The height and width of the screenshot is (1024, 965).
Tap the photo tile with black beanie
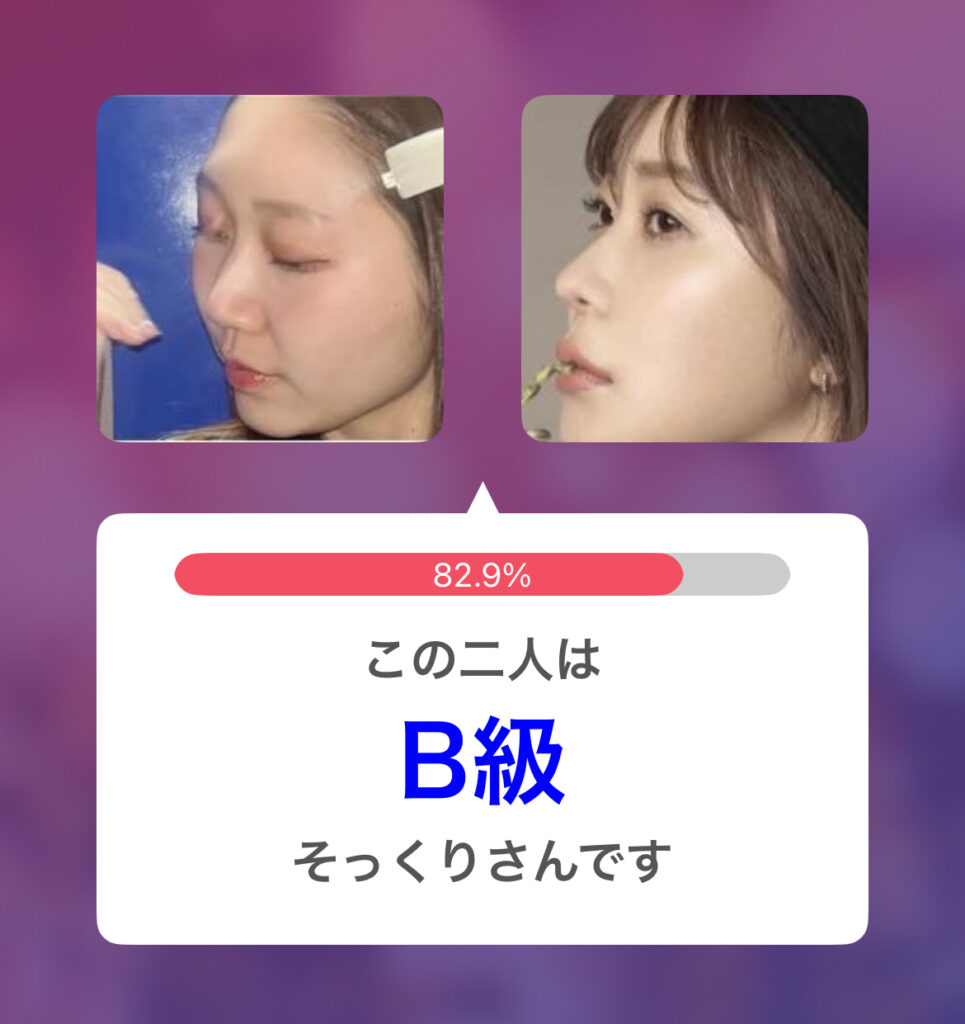pos(694,268)
